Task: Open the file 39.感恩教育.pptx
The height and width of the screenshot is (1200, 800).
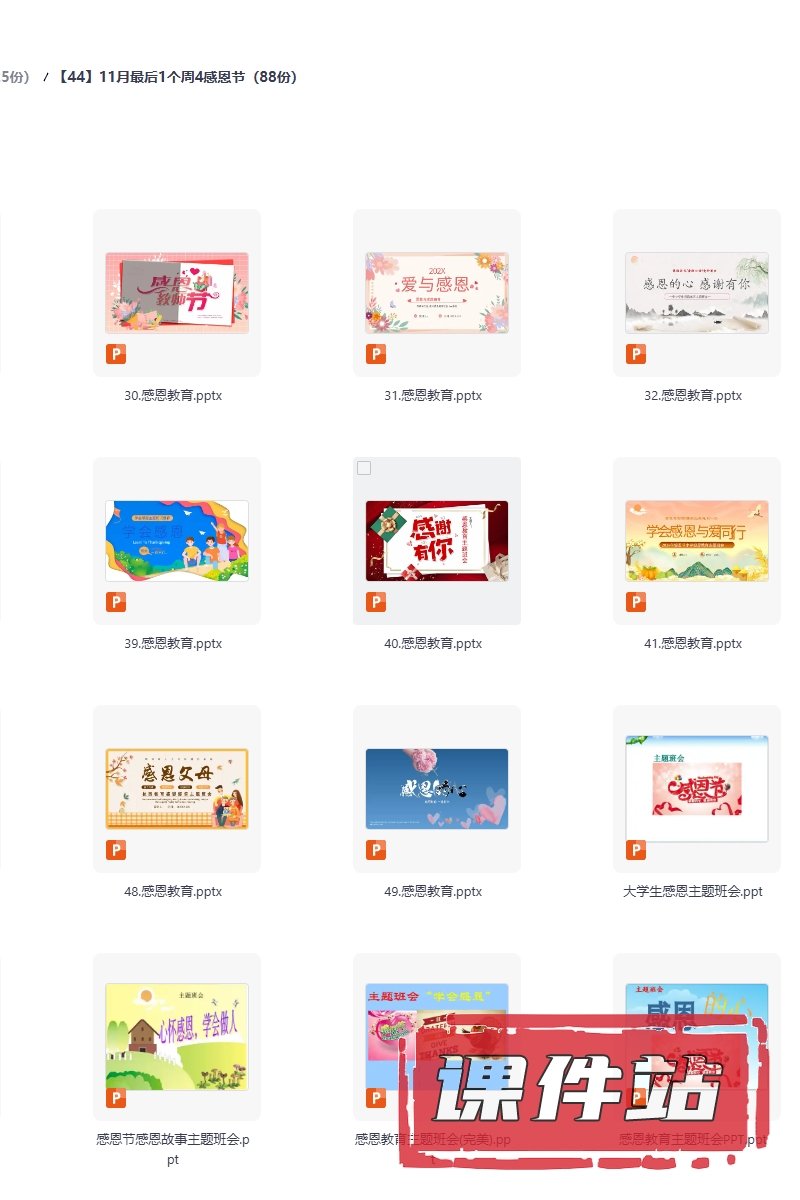Action: (177, 541)
